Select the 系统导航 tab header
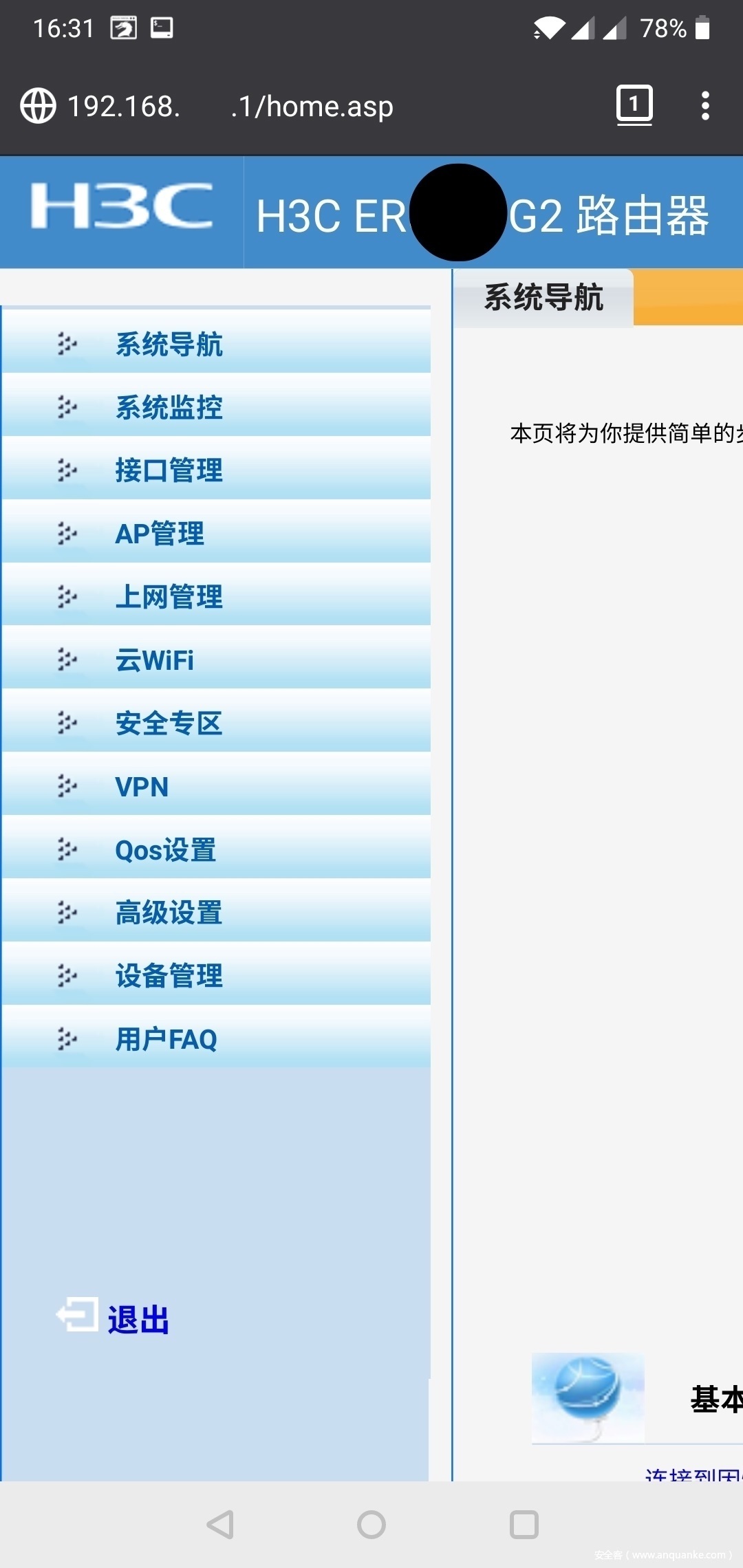This screenshot has height=1568, width=743. (543, 297)
